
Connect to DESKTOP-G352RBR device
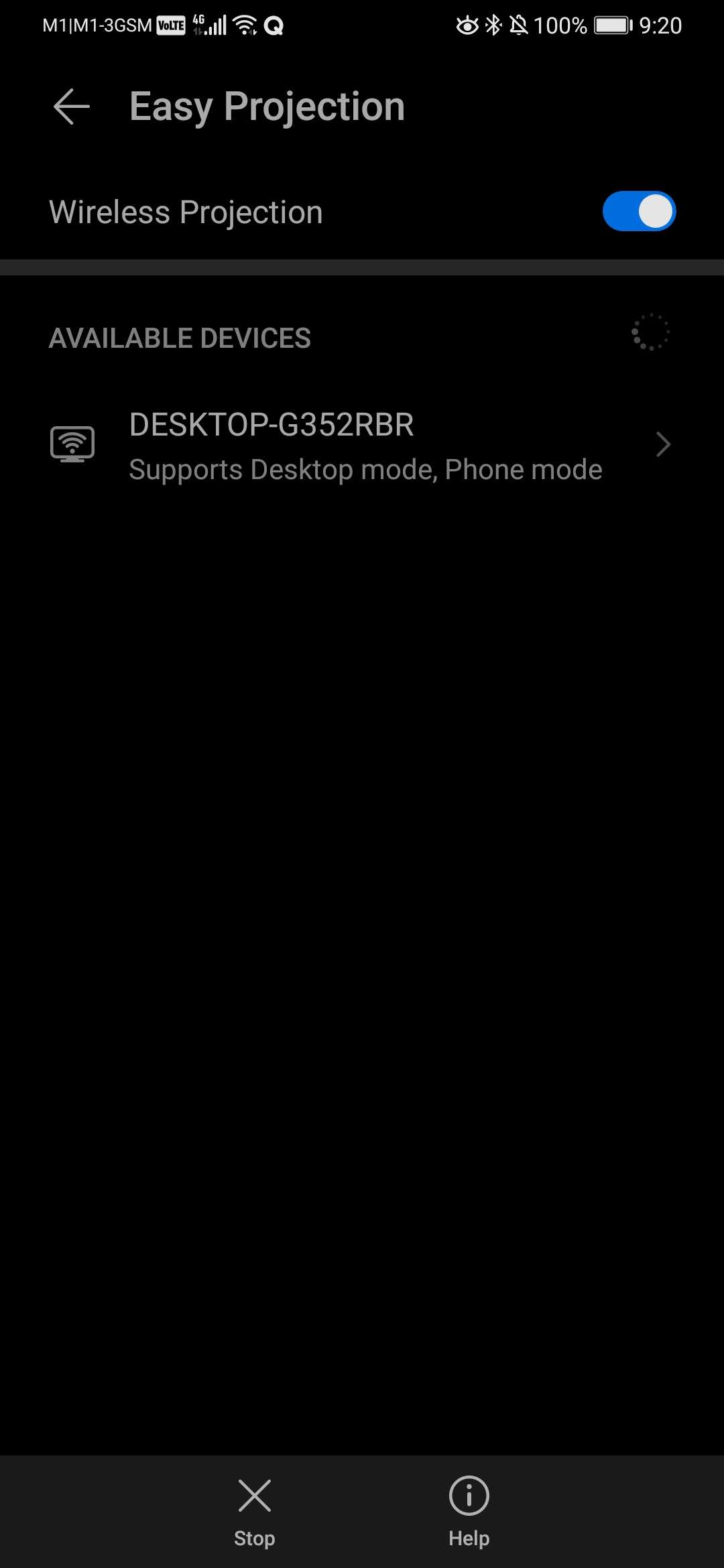(x=362, y=446)
